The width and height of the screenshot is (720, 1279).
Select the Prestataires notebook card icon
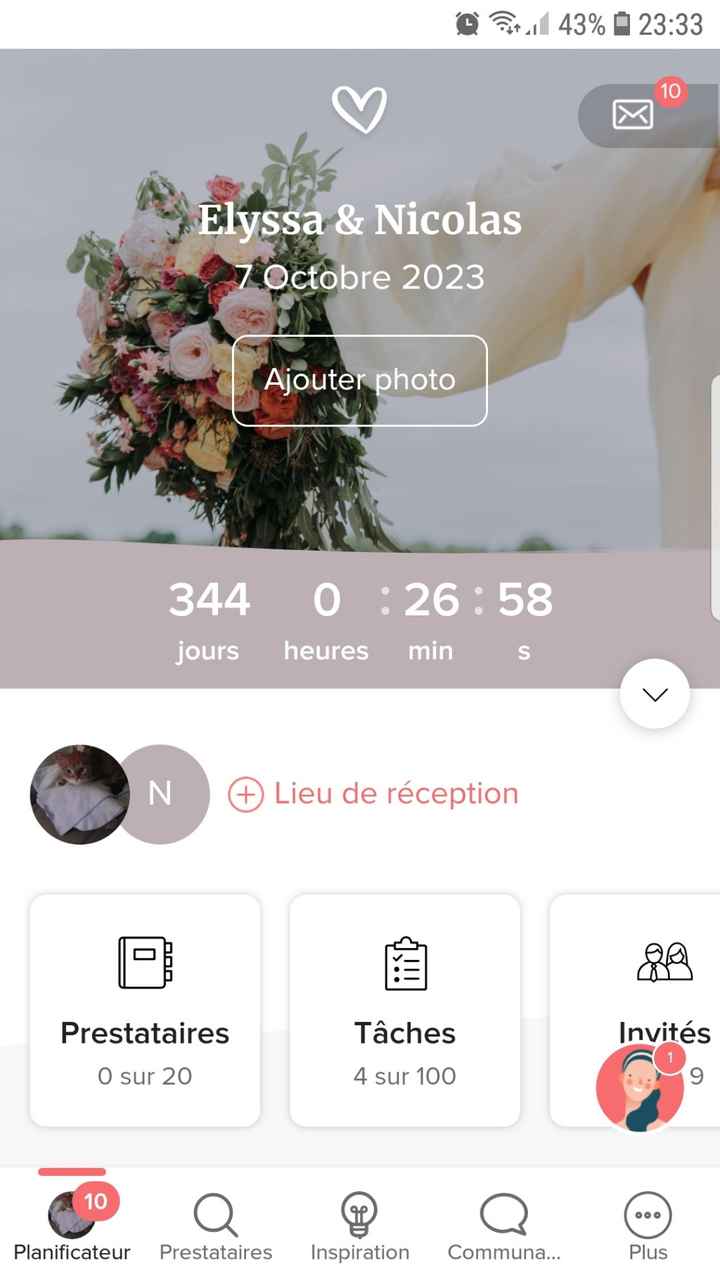click(144, 961)
